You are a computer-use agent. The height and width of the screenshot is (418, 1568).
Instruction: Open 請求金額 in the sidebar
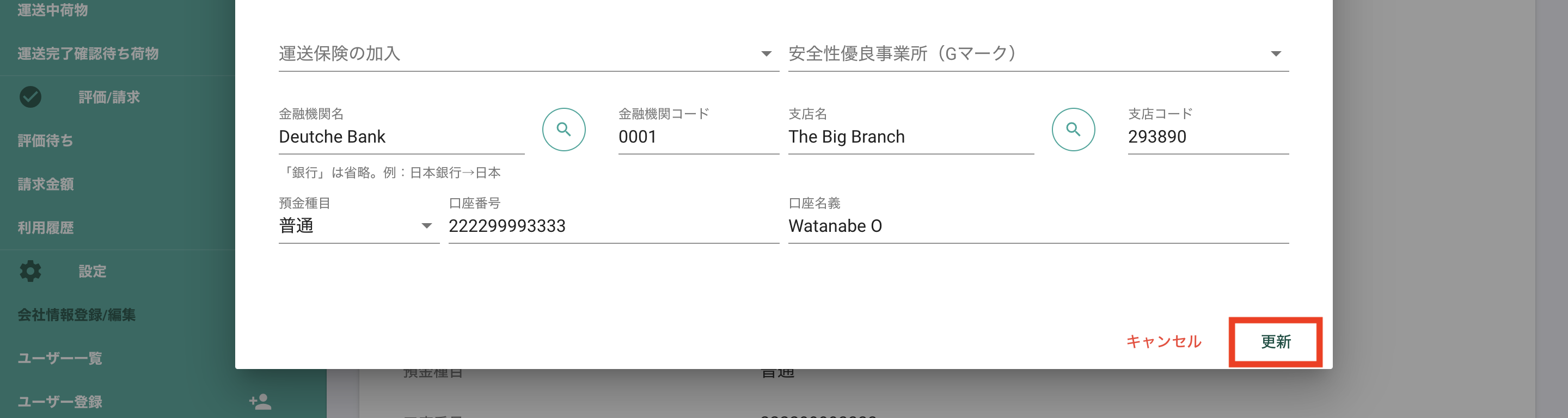[x=46, y=185]
